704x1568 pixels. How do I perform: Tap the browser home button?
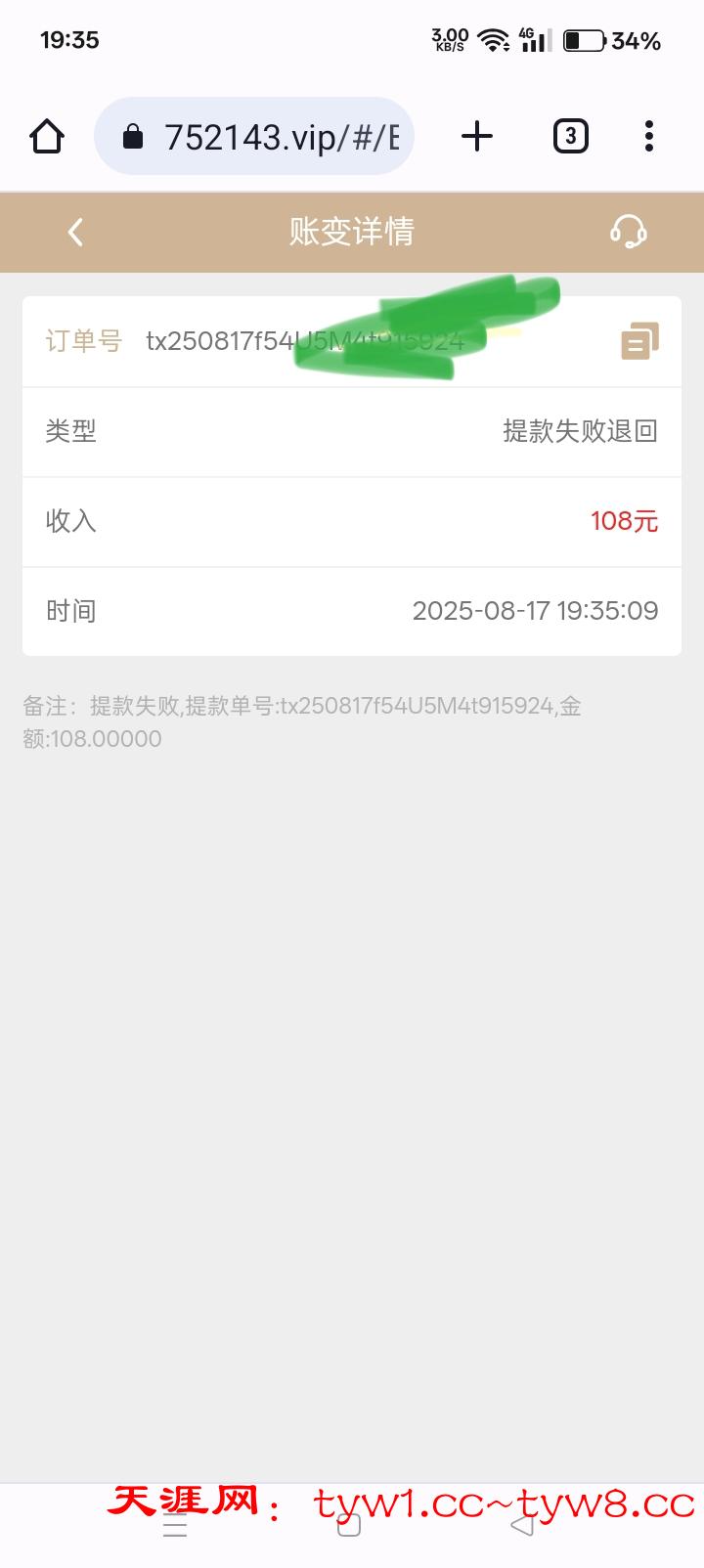coord(47,137)
